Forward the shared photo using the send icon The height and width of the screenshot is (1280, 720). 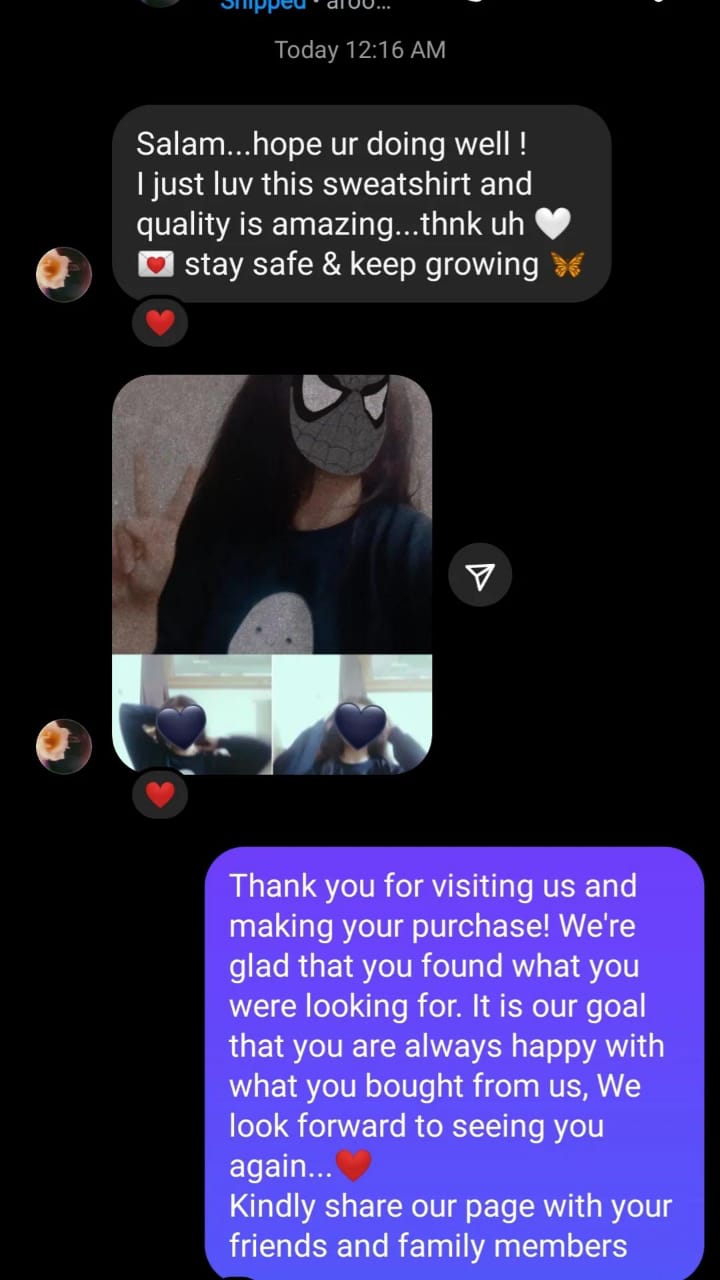[480, 575]
